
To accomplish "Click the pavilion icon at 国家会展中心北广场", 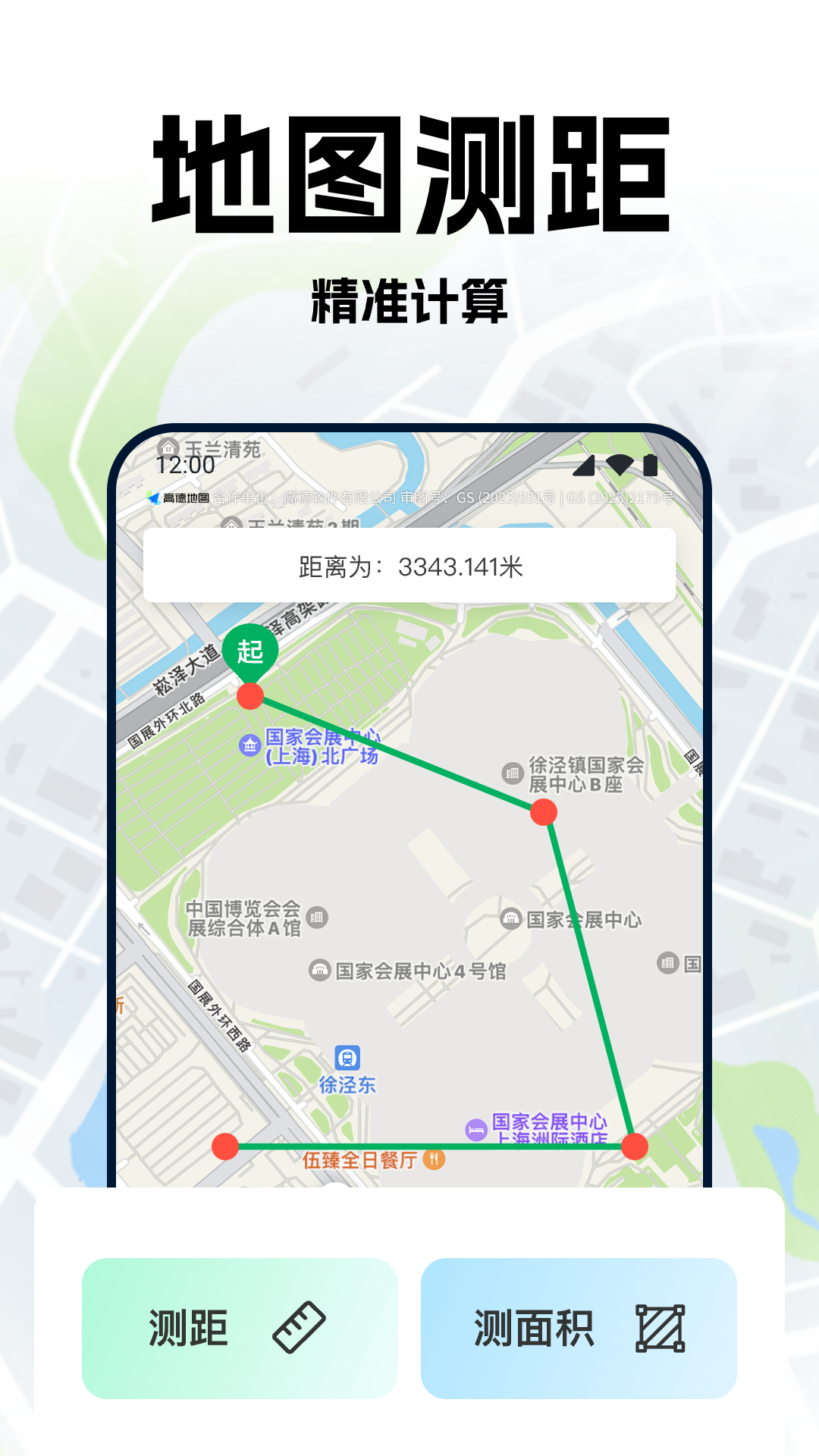I will [x=250, y=745].
